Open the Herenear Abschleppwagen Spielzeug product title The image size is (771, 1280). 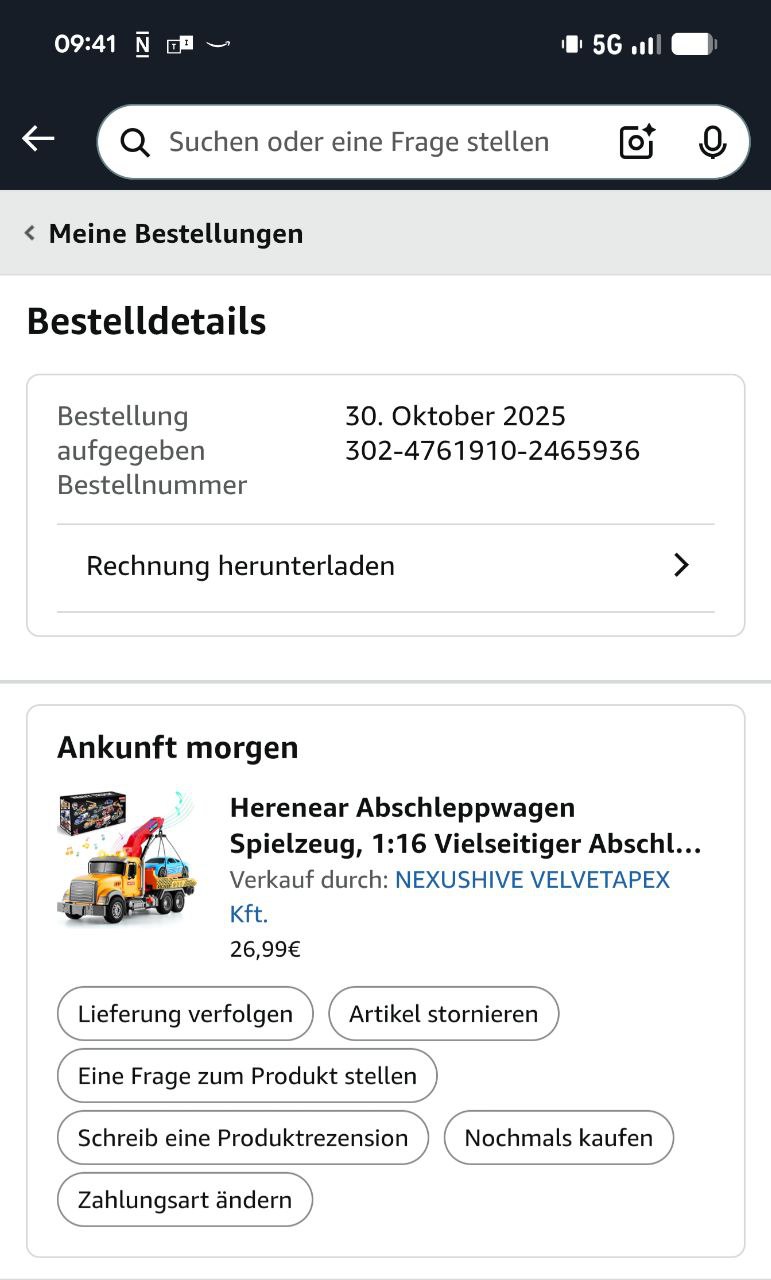(x=465, y=825)
